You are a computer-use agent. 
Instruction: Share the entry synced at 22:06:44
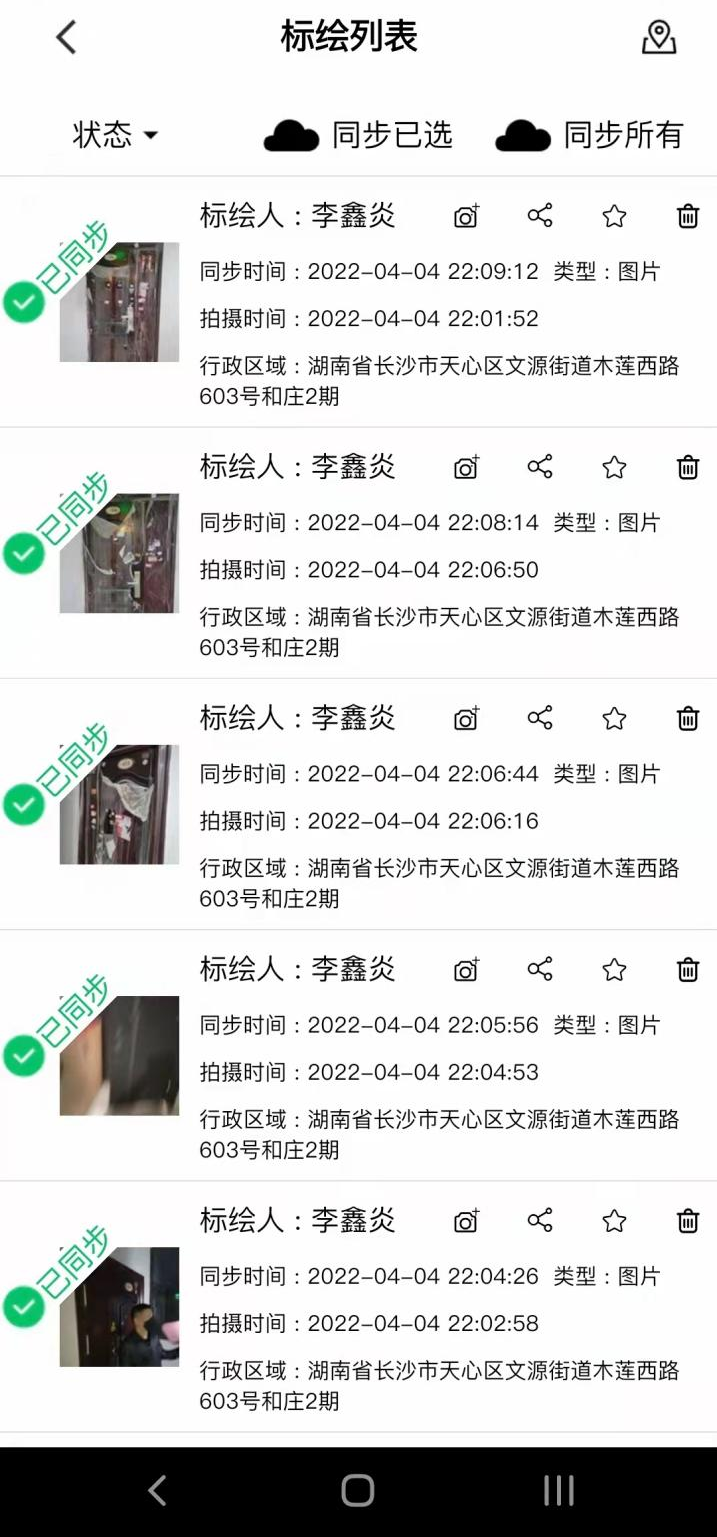pyautogui.click(x=540, y=718)
